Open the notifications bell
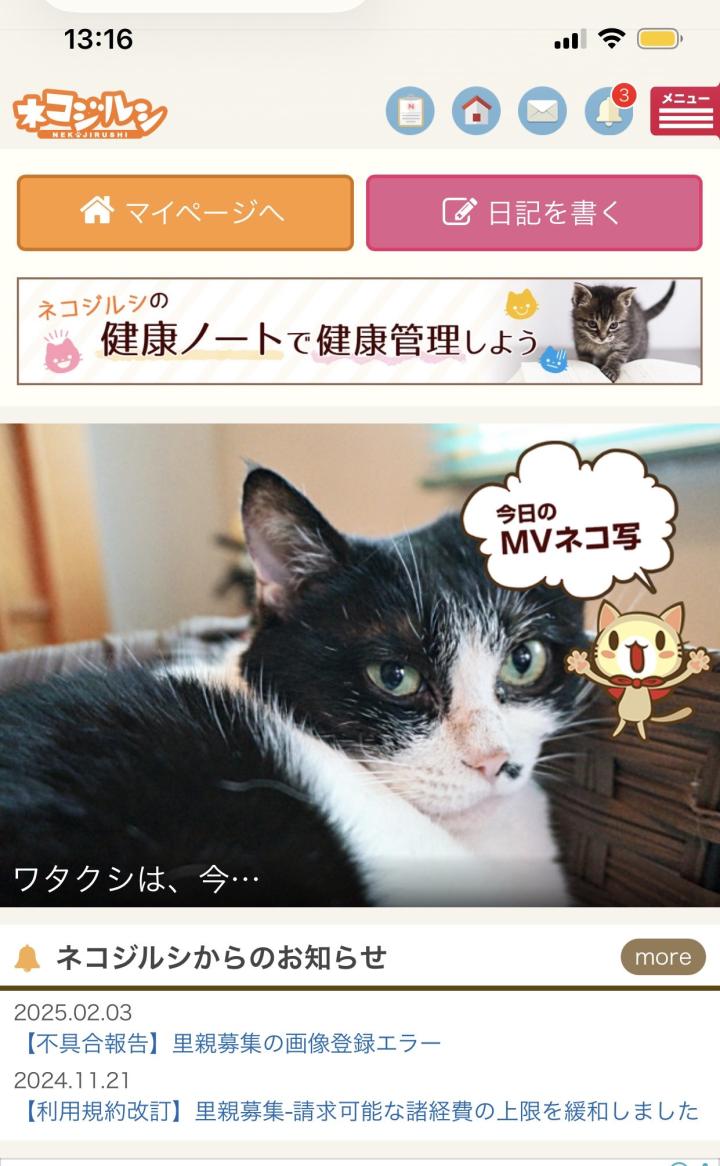The height and width of the screenshot is (1166, 720). pos(608,112)
